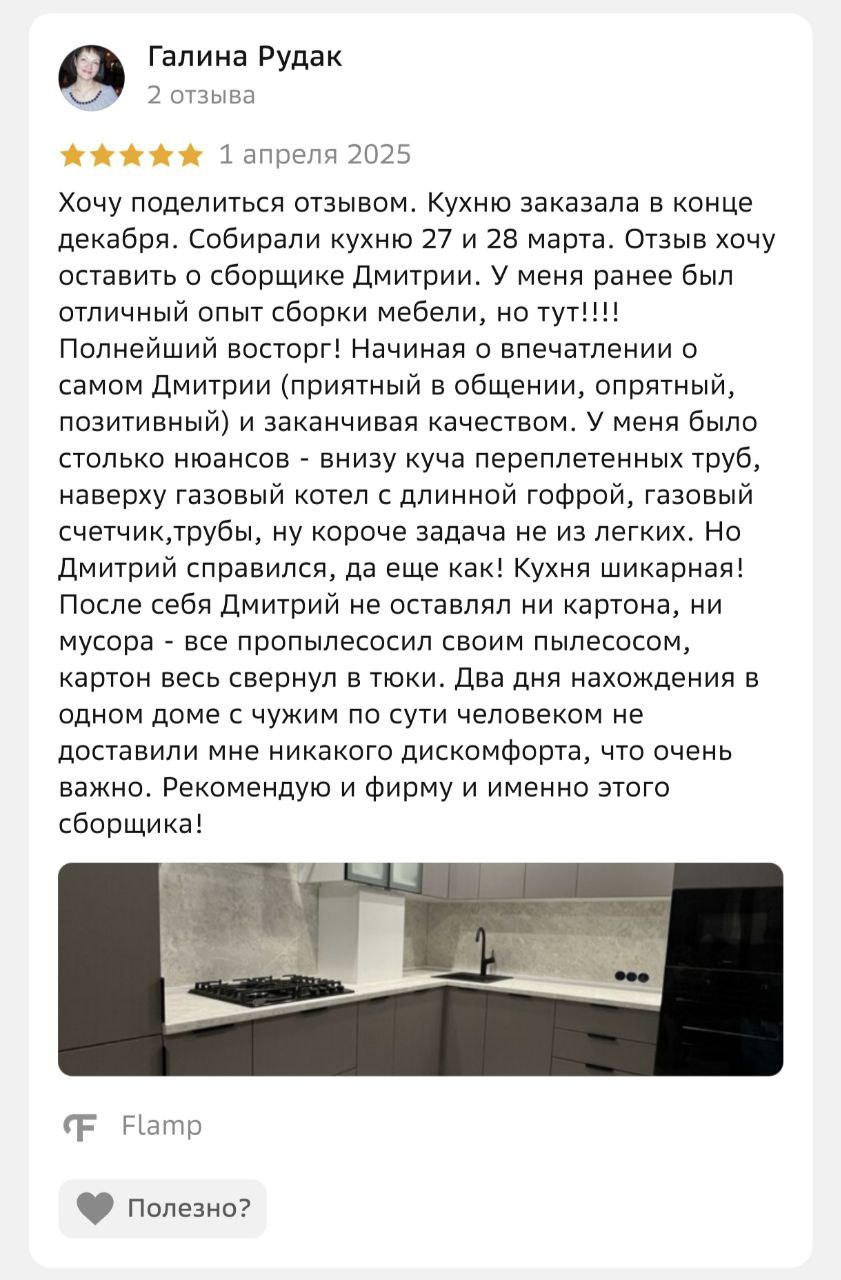Viewport: 841px width, 1280px height.
Task: Mark the review as helpful with Полезно?
Action: click(163, 1208)
